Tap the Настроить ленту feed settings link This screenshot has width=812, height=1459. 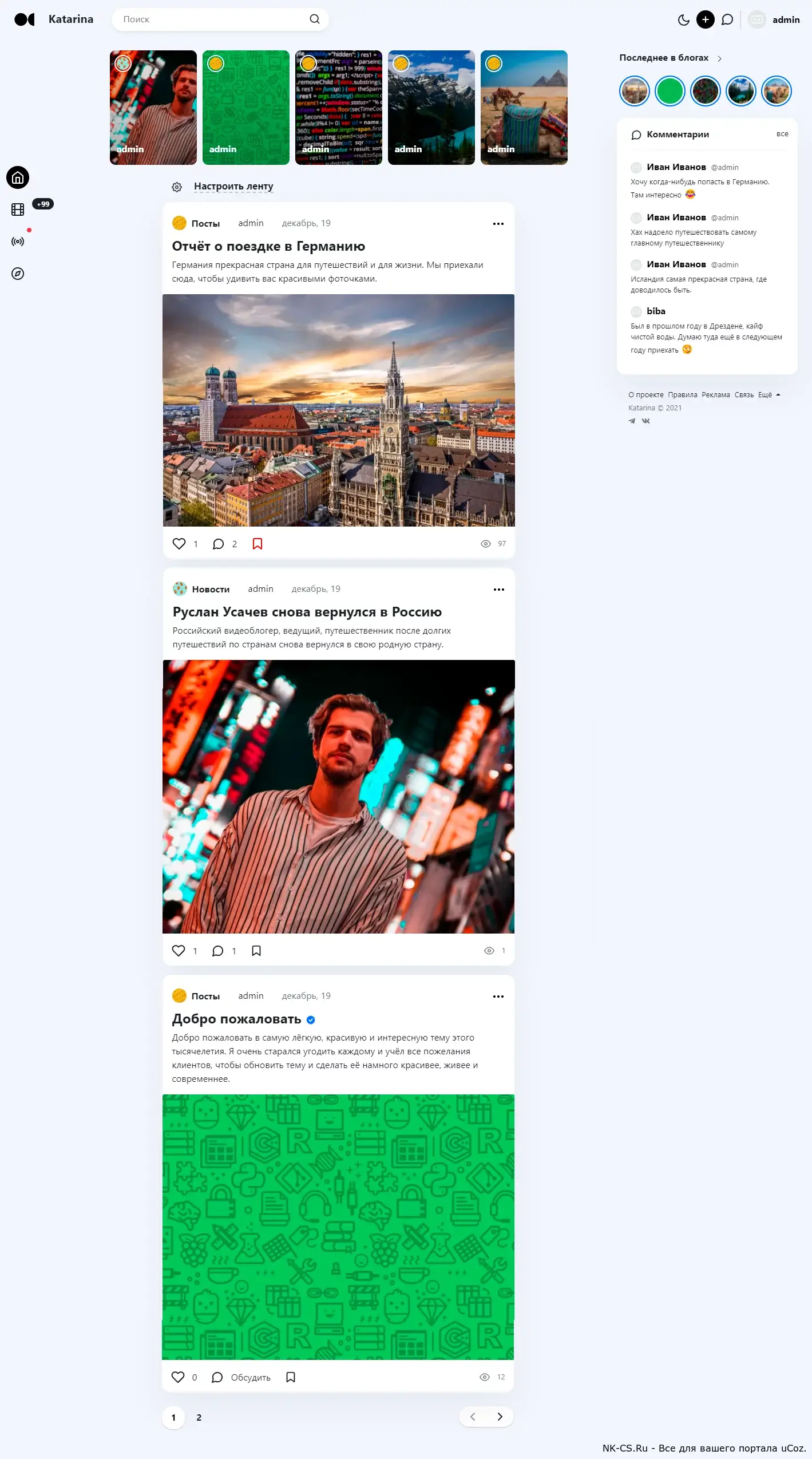click(x=233, y=187)
